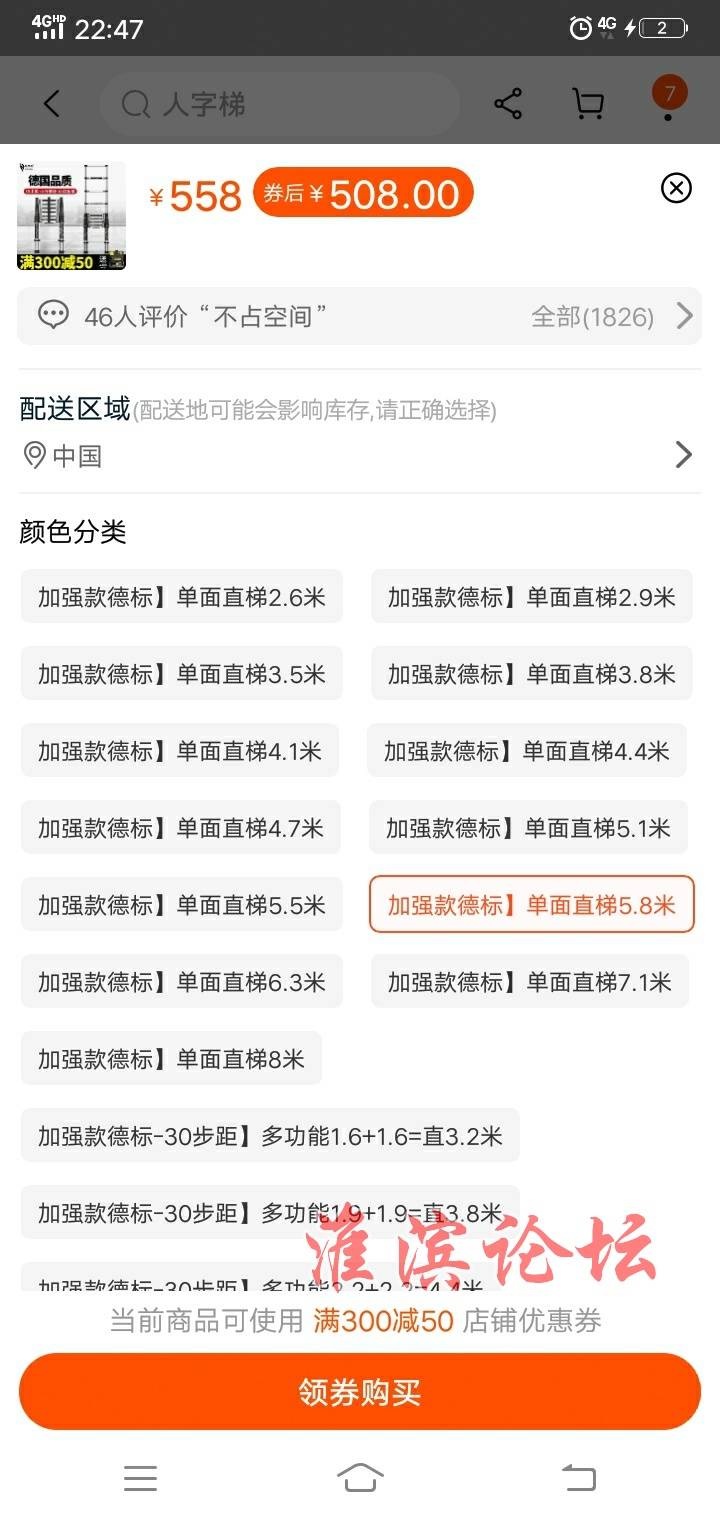720x1520 pixels.
Task: Close the product options sheet
Action: pyautogui.click(x=677, y=187)
